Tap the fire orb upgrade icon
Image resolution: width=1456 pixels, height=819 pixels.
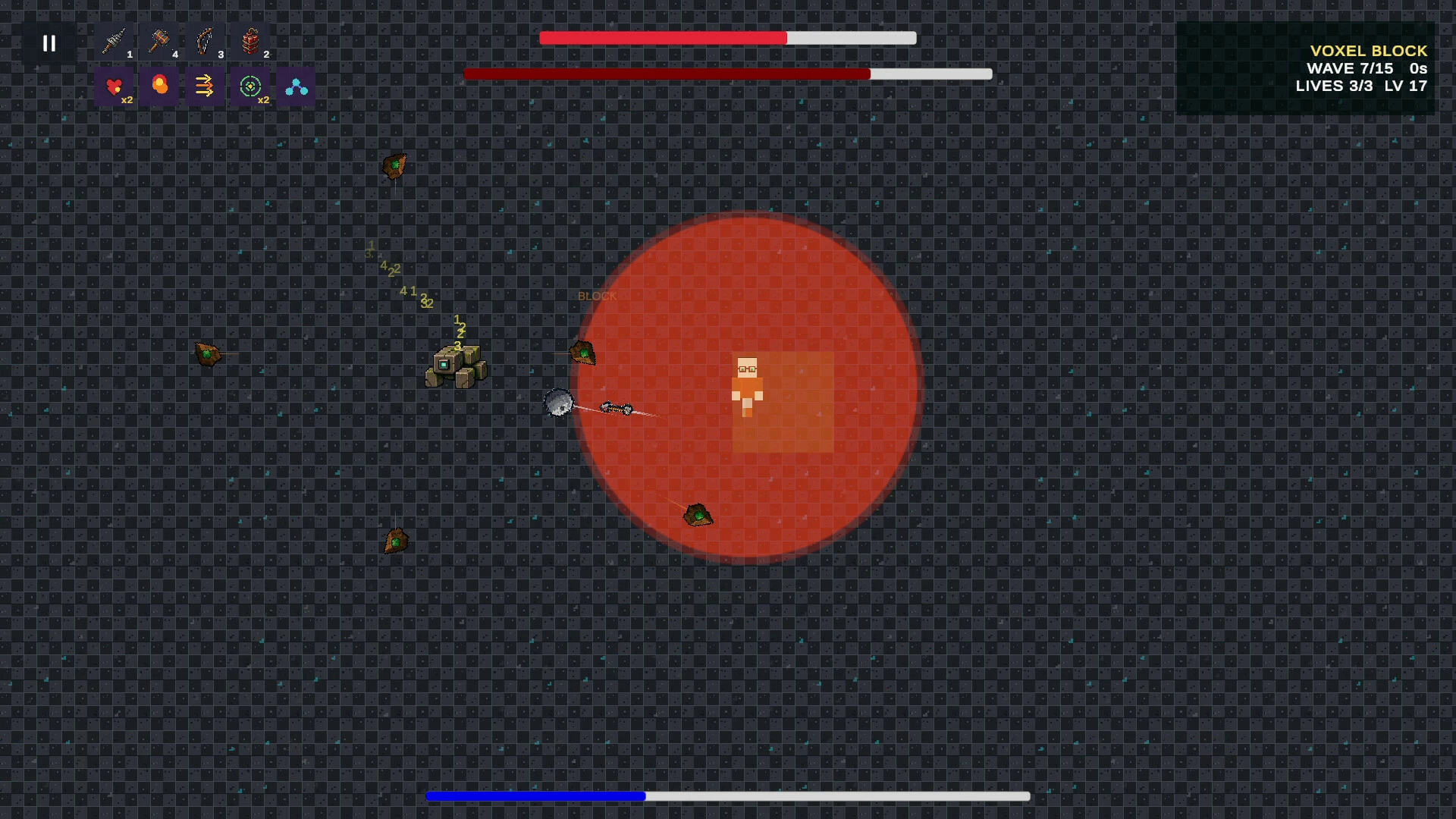[x=159, y=86]
